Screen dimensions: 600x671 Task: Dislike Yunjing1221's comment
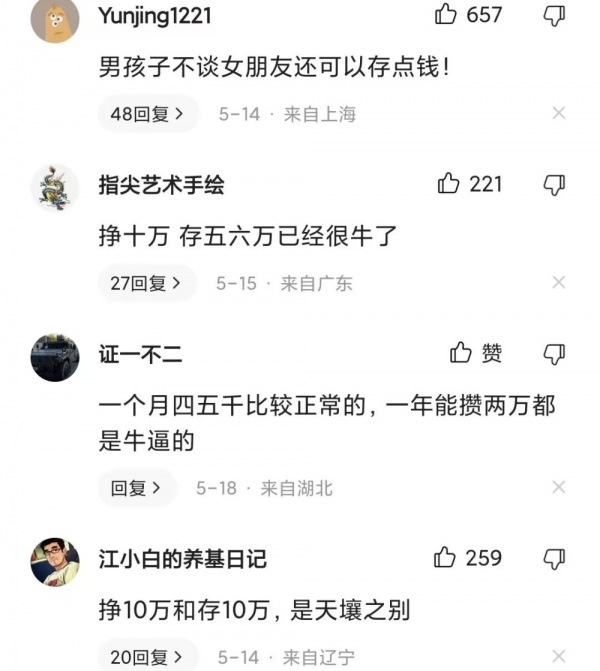[553, 15]
